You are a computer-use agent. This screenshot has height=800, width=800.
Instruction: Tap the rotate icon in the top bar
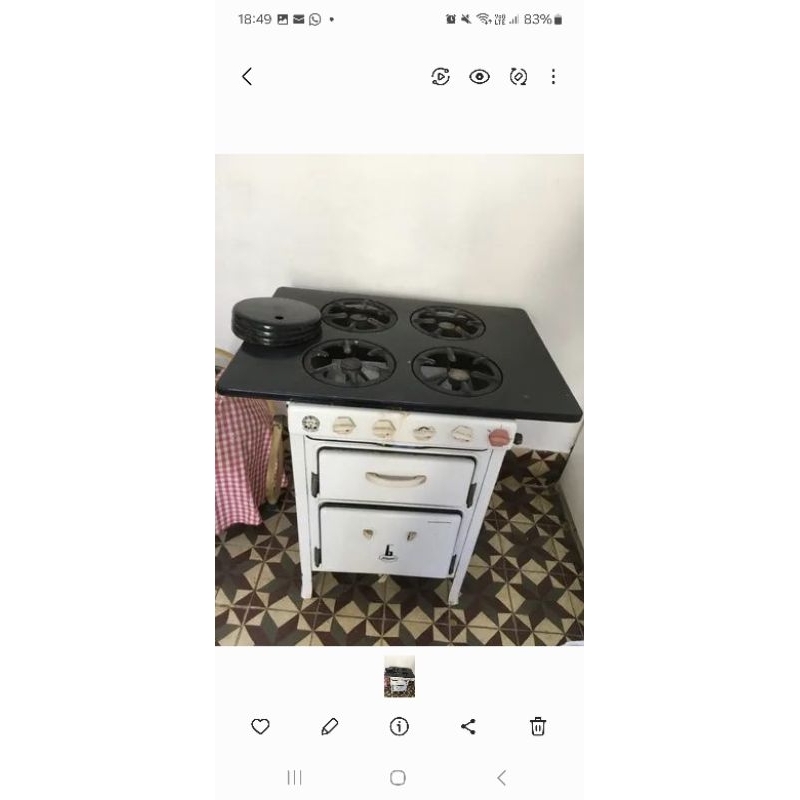pos(518,77)
